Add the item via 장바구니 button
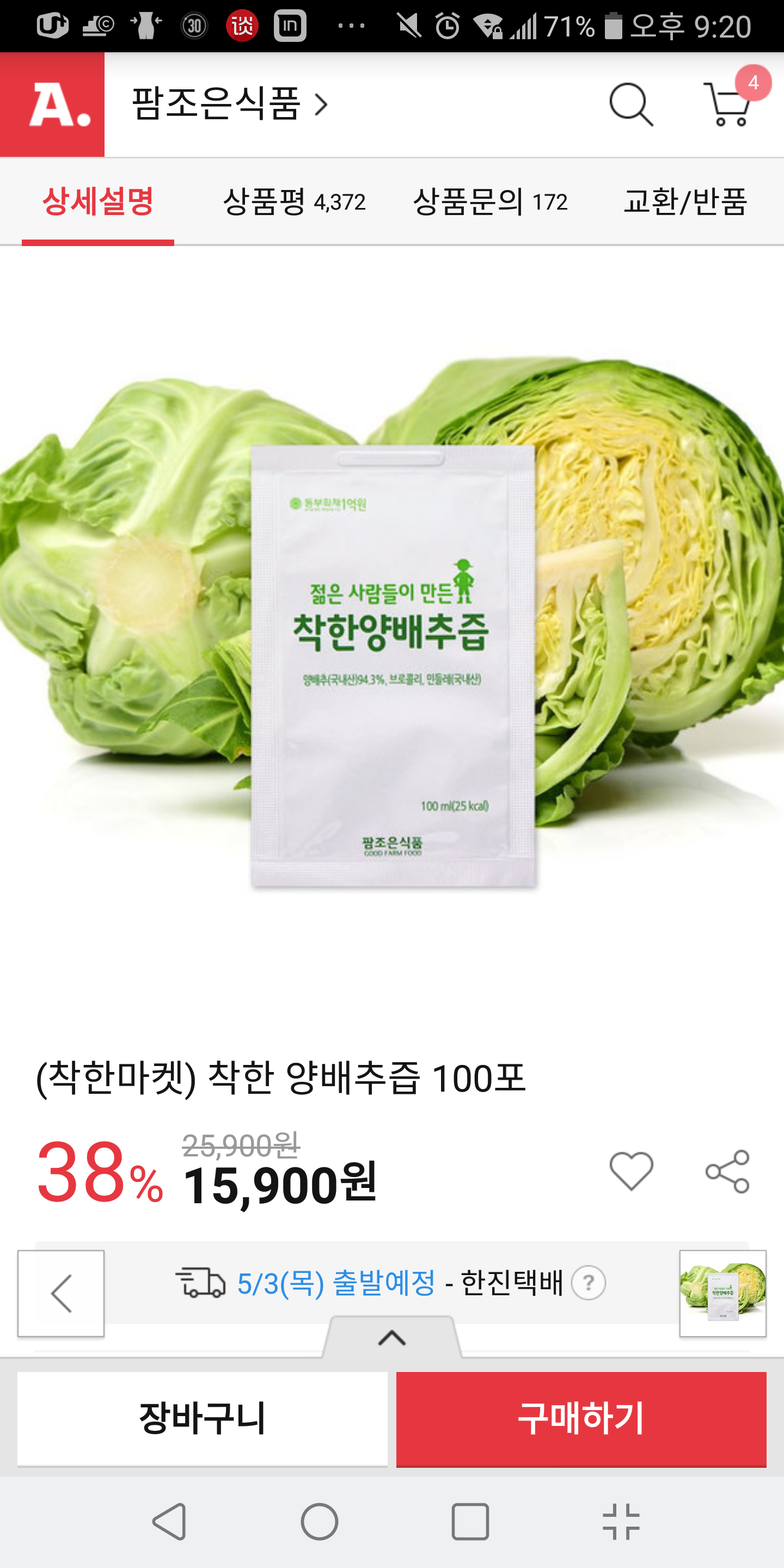Screen dimensions: 784x1568 pyautogui.click(x=202, y=1418)
